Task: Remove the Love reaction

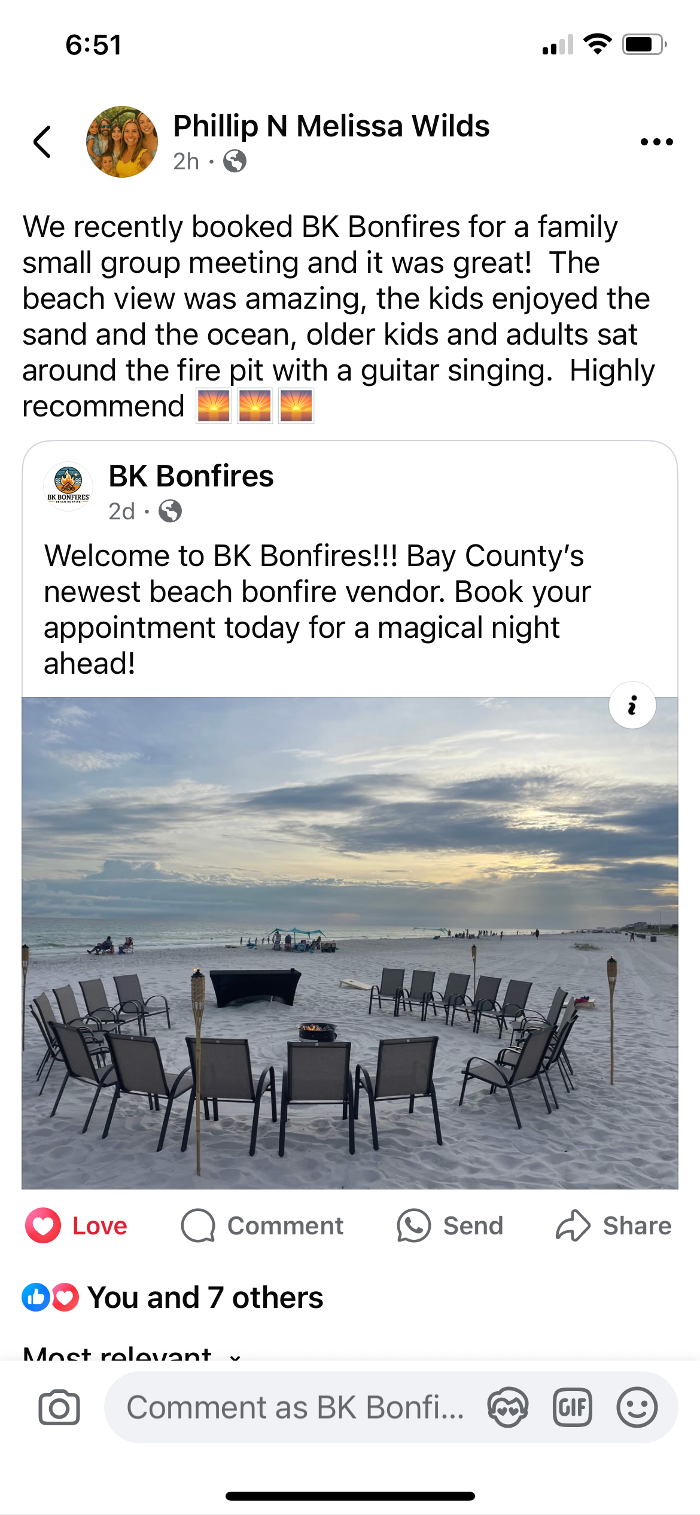Action: [77, 1226]
